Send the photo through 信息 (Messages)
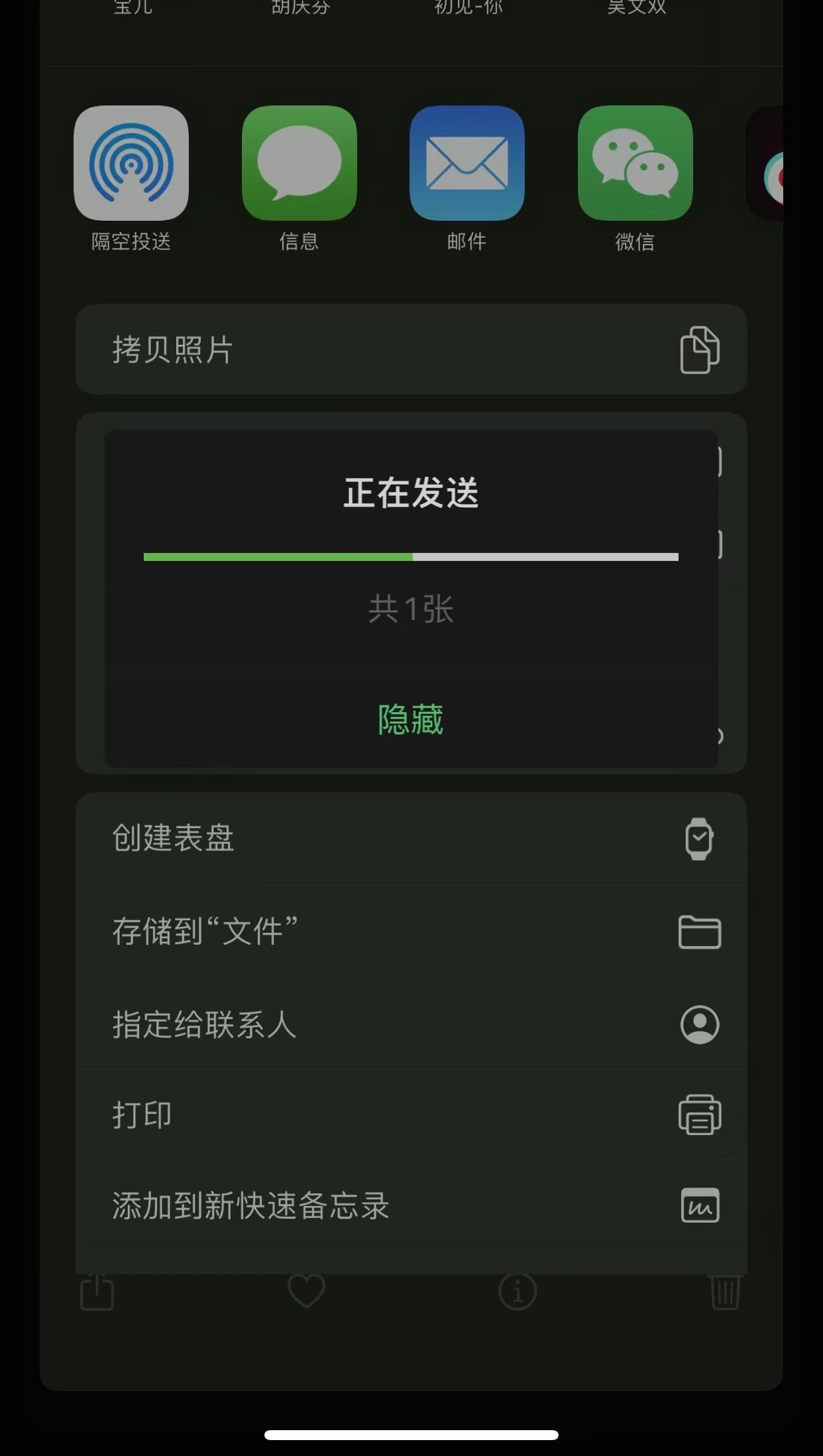 point(300,163)
